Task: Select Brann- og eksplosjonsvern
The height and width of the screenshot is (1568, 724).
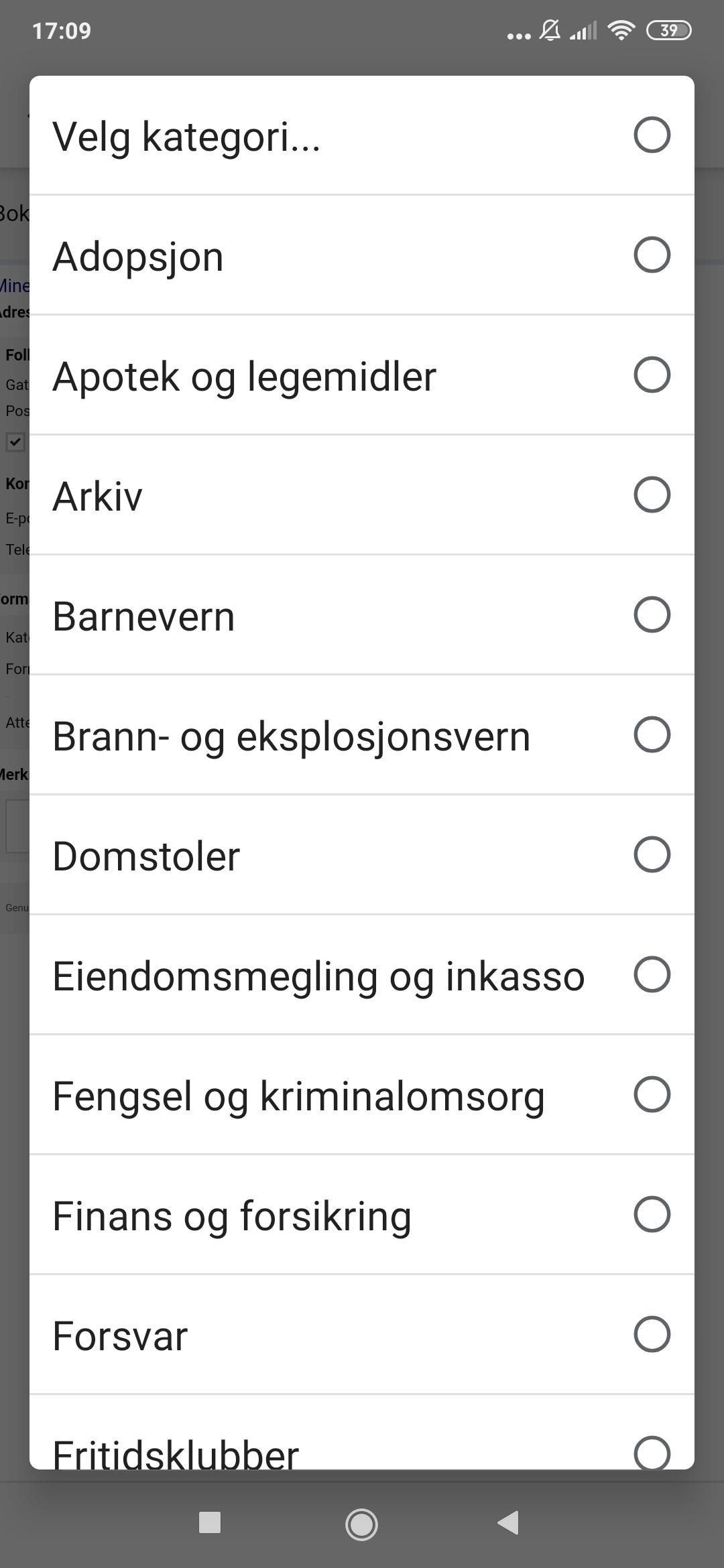Action: point(362,735)
